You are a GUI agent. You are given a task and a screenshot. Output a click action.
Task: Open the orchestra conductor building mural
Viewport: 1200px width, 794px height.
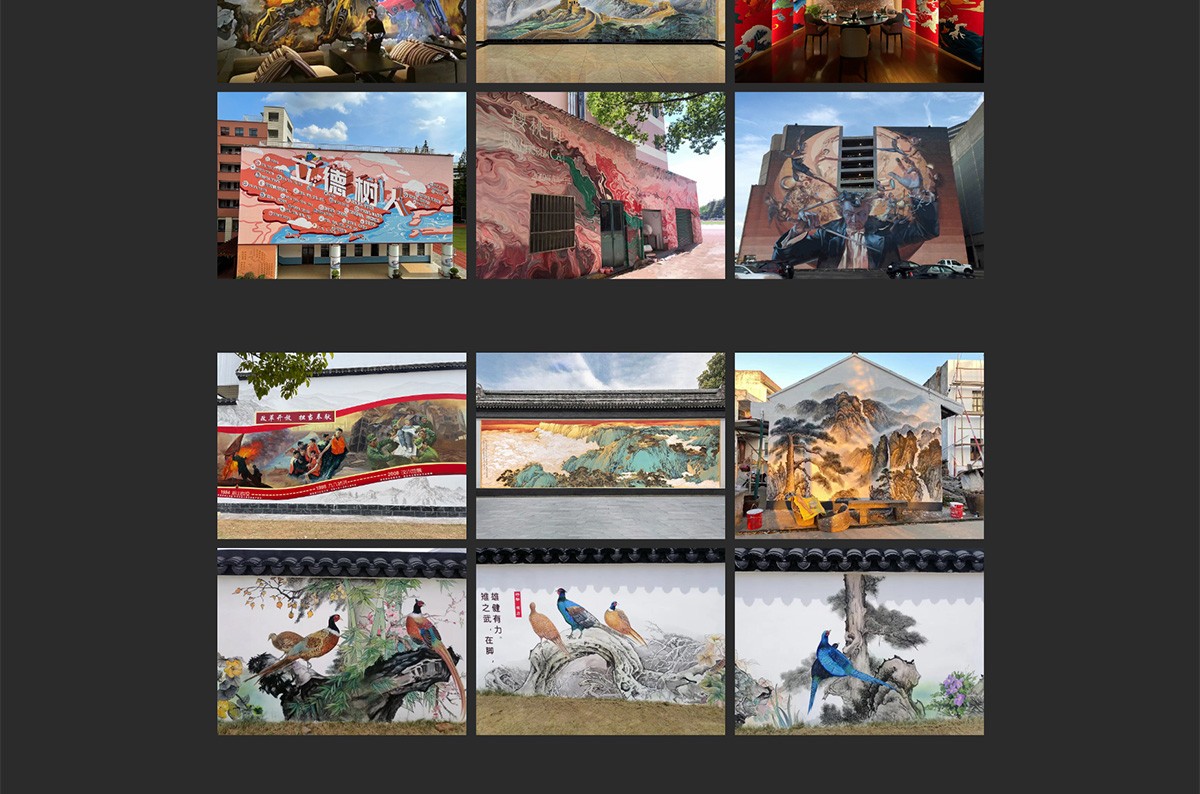pos(859,185)
